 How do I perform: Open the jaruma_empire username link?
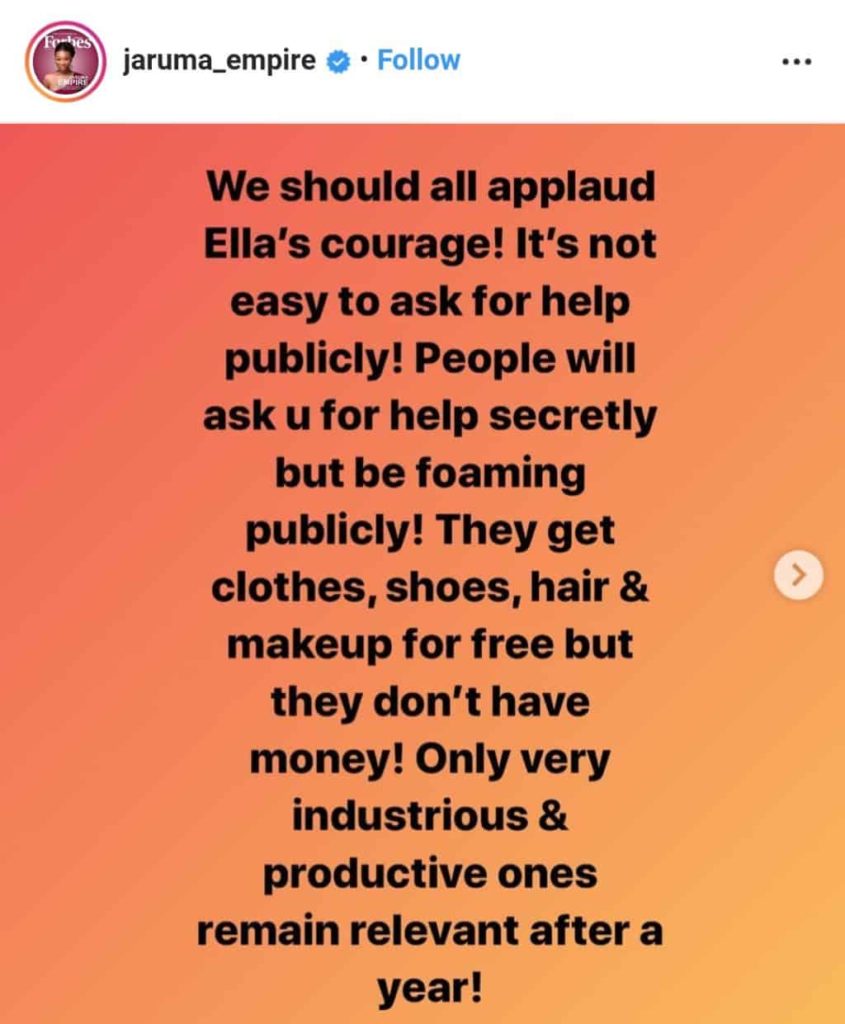218,61
